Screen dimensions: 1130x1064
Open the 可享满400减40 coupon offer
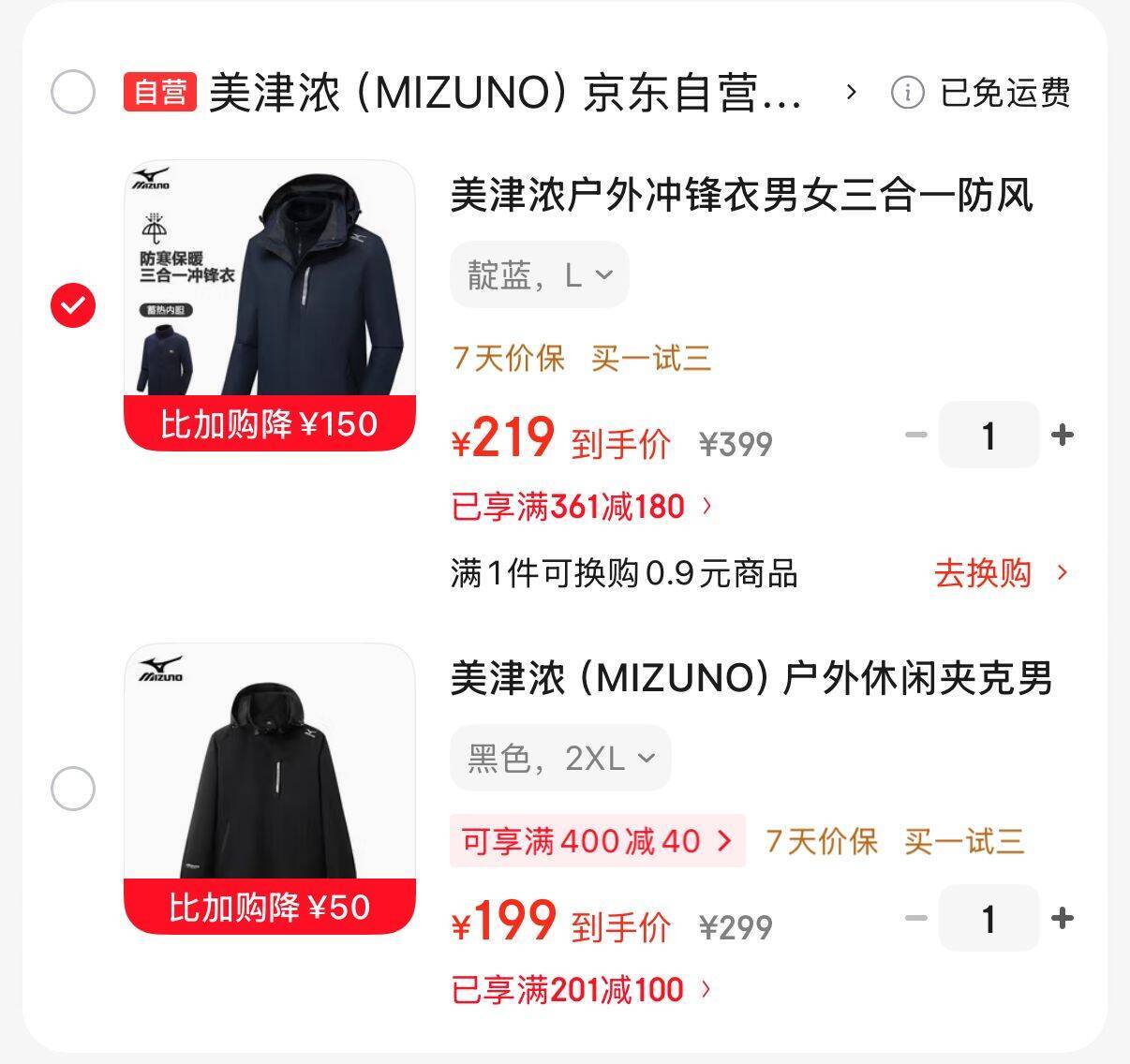[x=597, y=840]
